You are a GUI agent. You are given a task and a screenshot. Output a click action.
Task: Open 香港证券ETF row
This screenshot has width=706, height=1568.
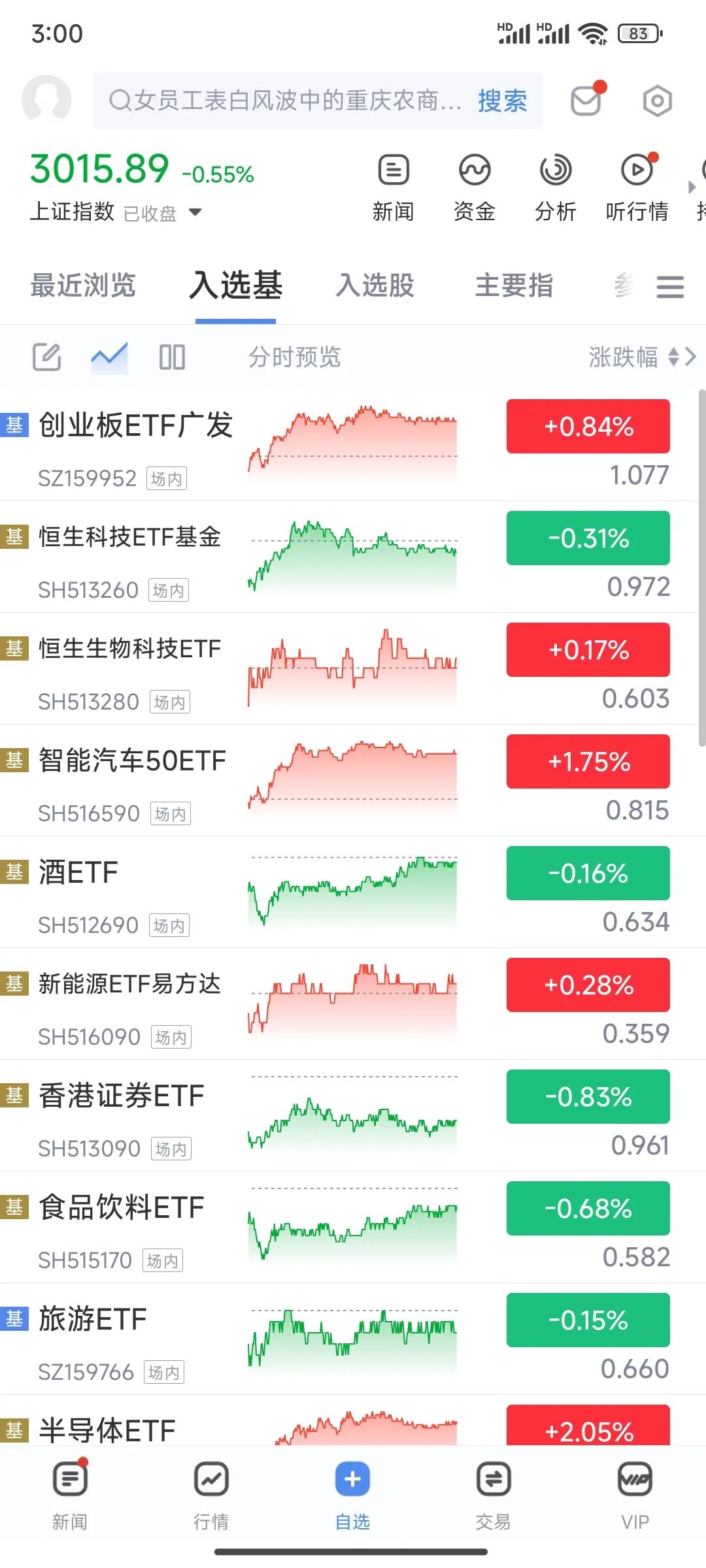[353, 1115]
